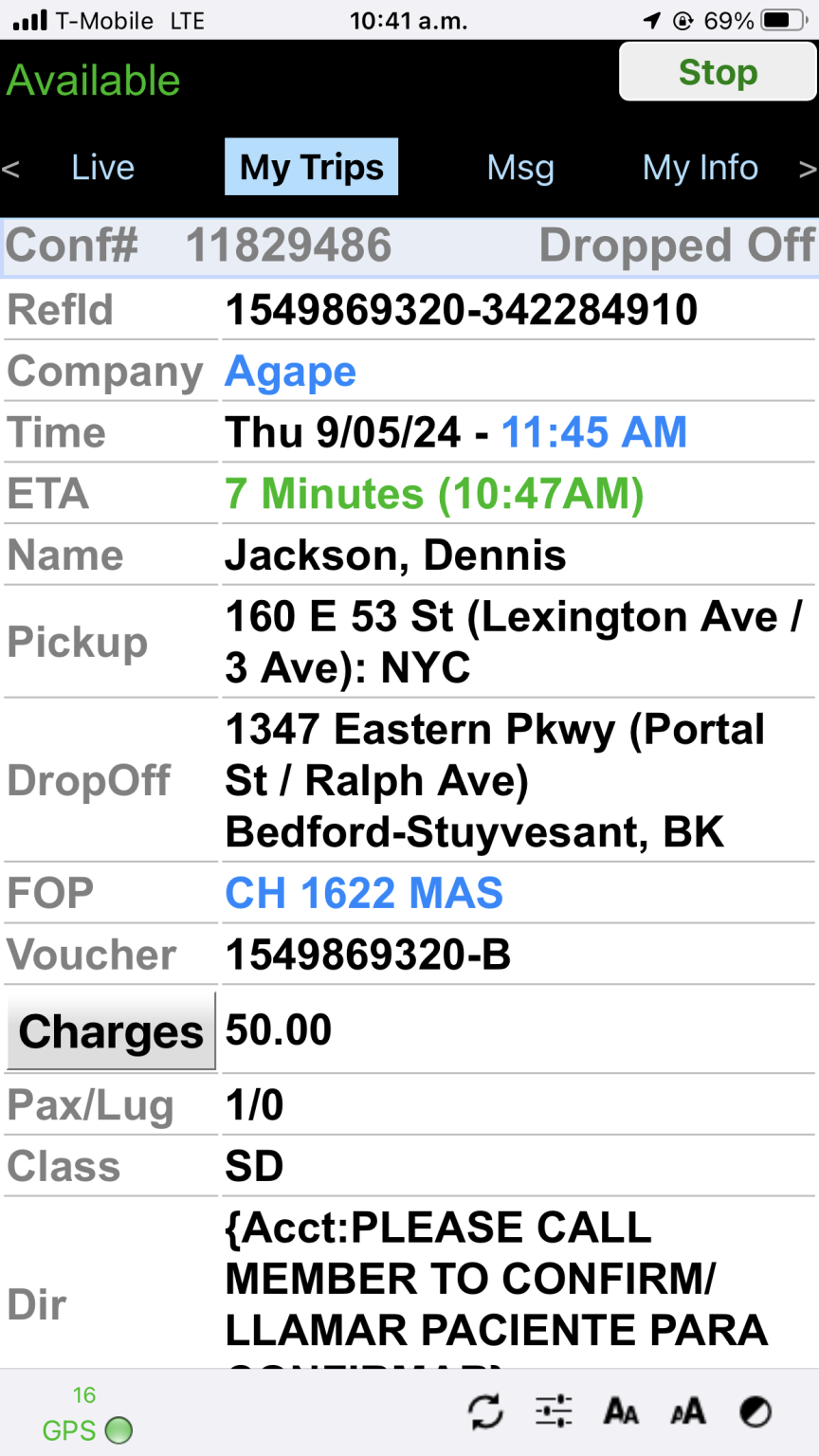Viewport: 819px width, 1456px height.
Task: Tap the Stop button
Action: tap(718, 72)
